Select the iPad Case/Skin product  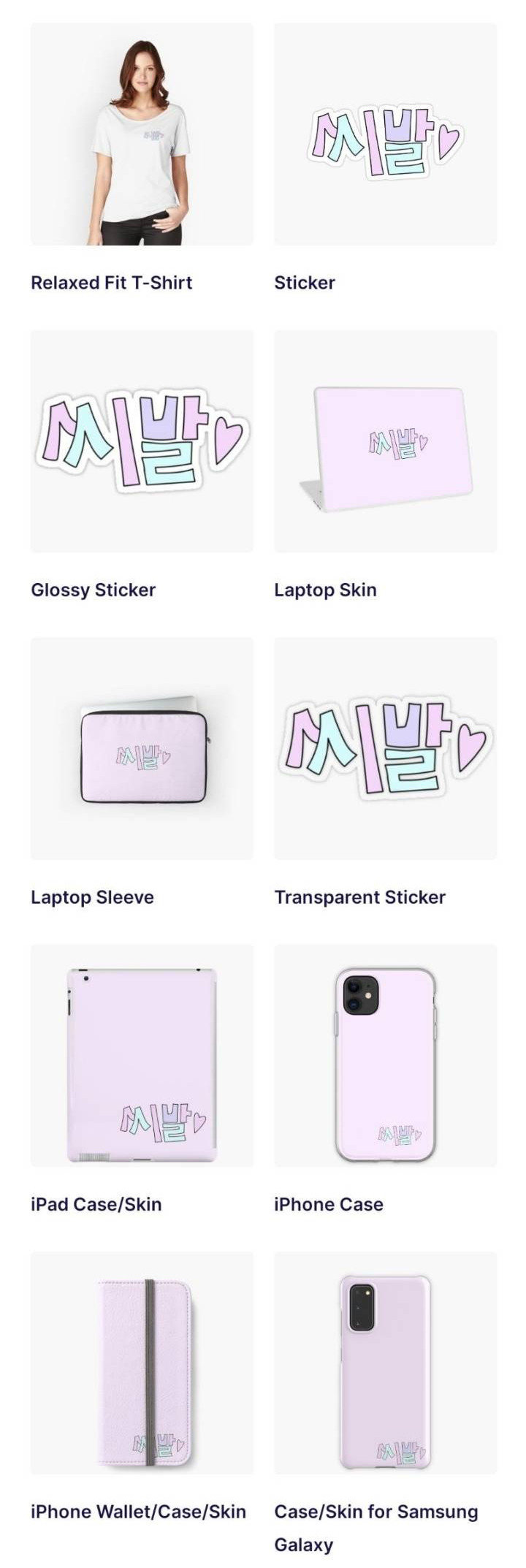(x=142, y=1055)
